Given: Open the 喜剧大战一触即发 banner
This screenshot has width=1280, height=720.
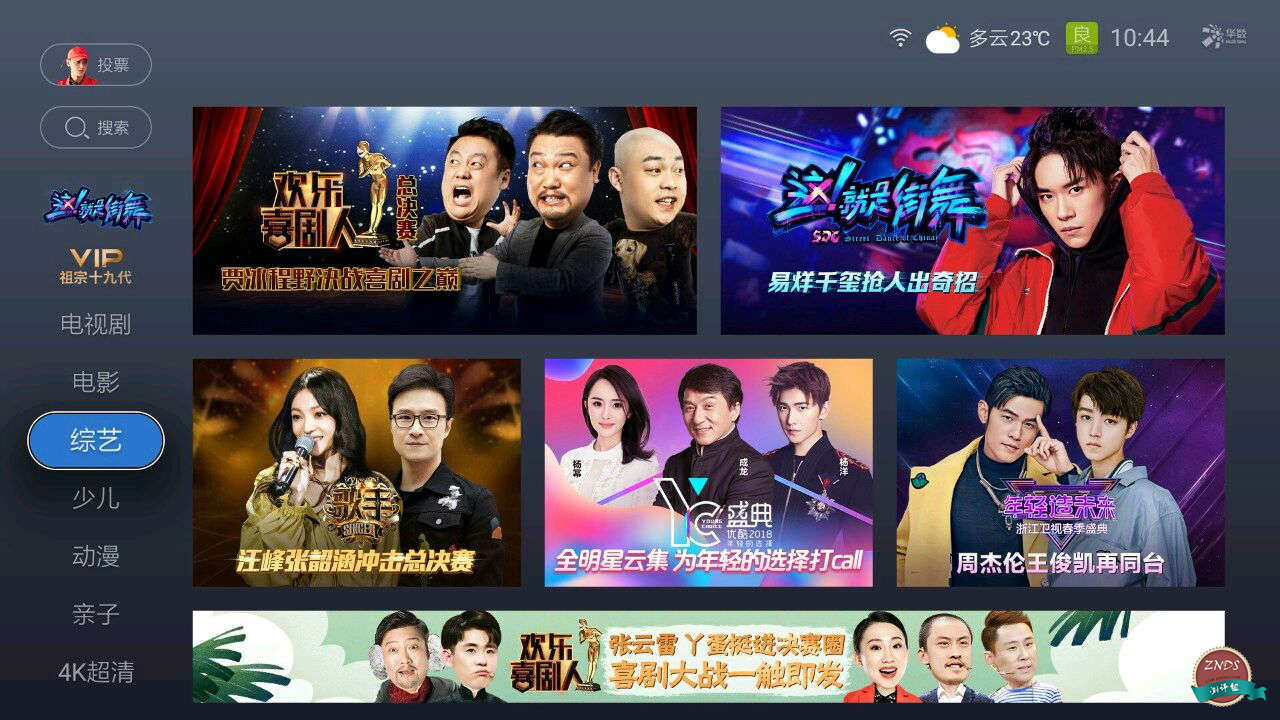Looking at the screenshot, I should 708,656.
